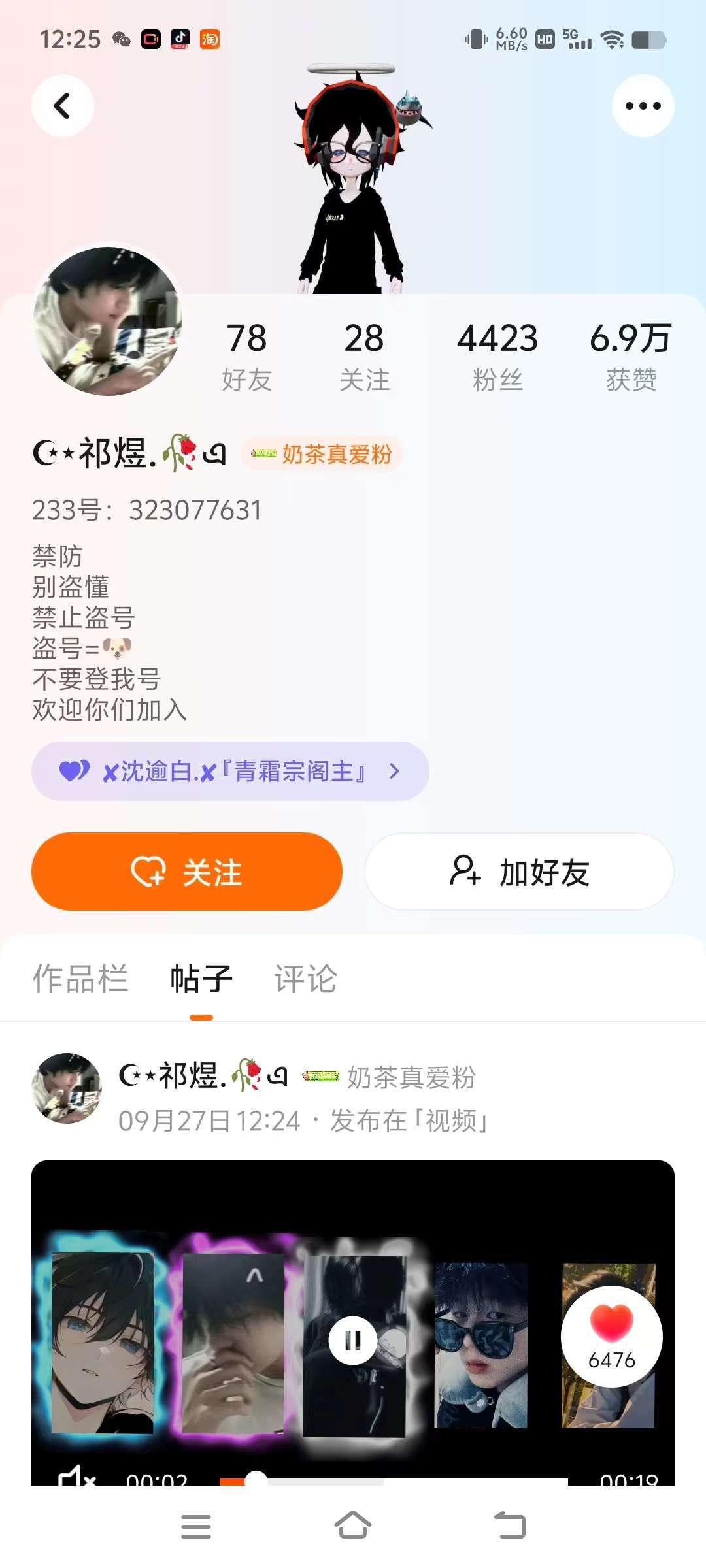Open the 奶茶真爱粉 badge beside the profile name
Image resolution: width=706 pixels, height=1568 pixels.
(x=322, y=453)
